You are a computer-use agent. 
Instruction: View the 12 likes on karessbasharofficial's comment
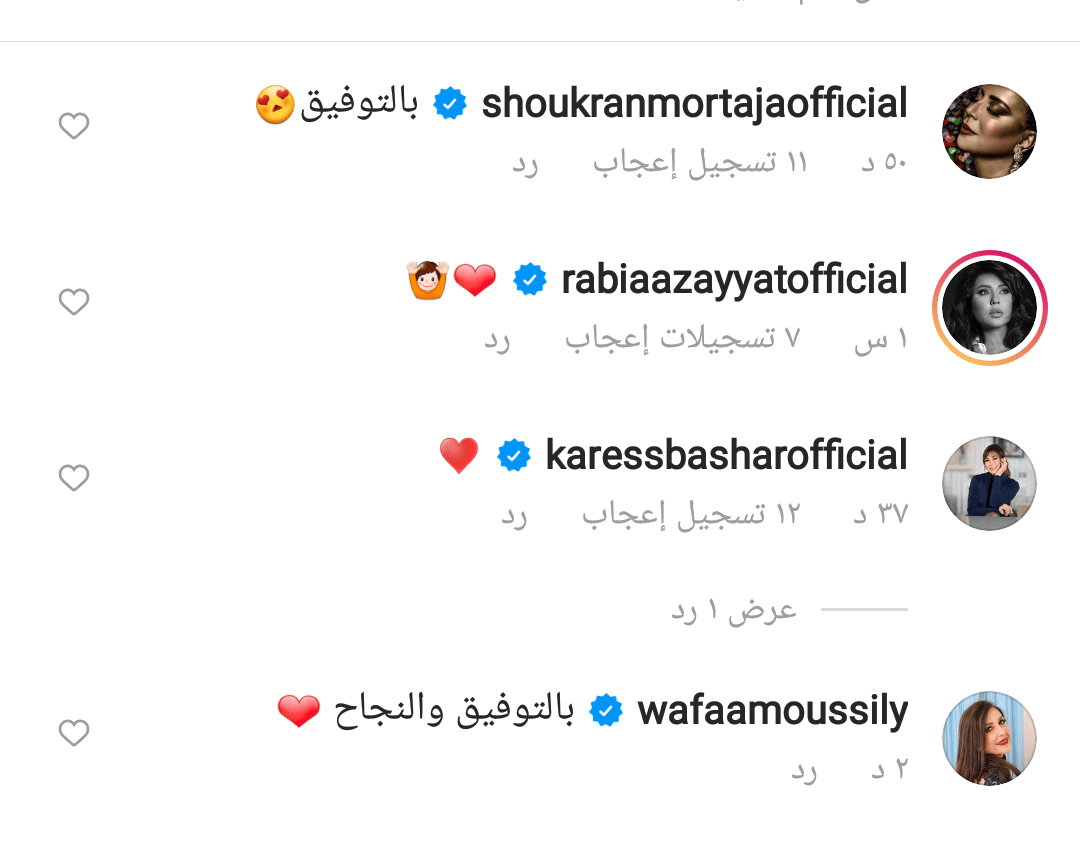691,515
